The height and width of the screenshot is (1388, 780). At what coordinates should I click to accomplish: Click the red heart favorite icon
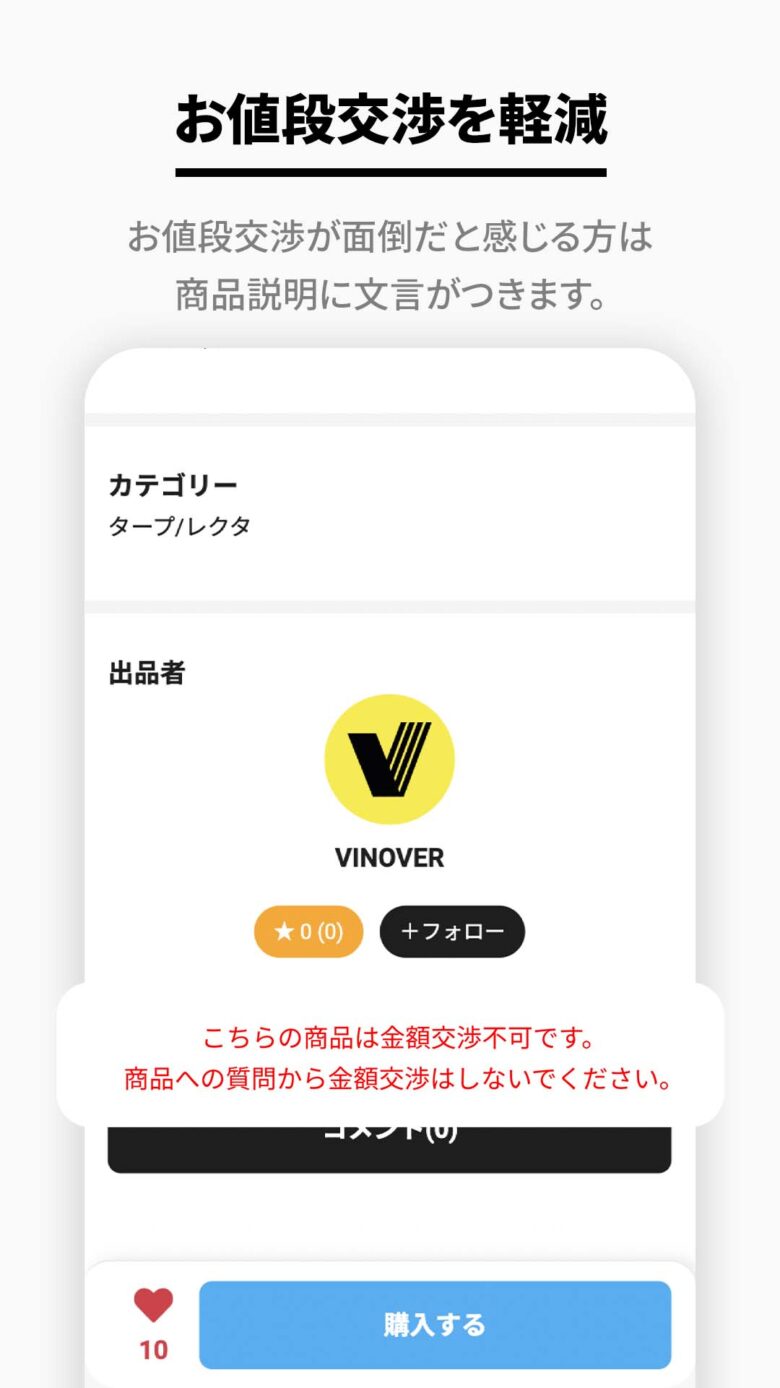pos(151,1305)
